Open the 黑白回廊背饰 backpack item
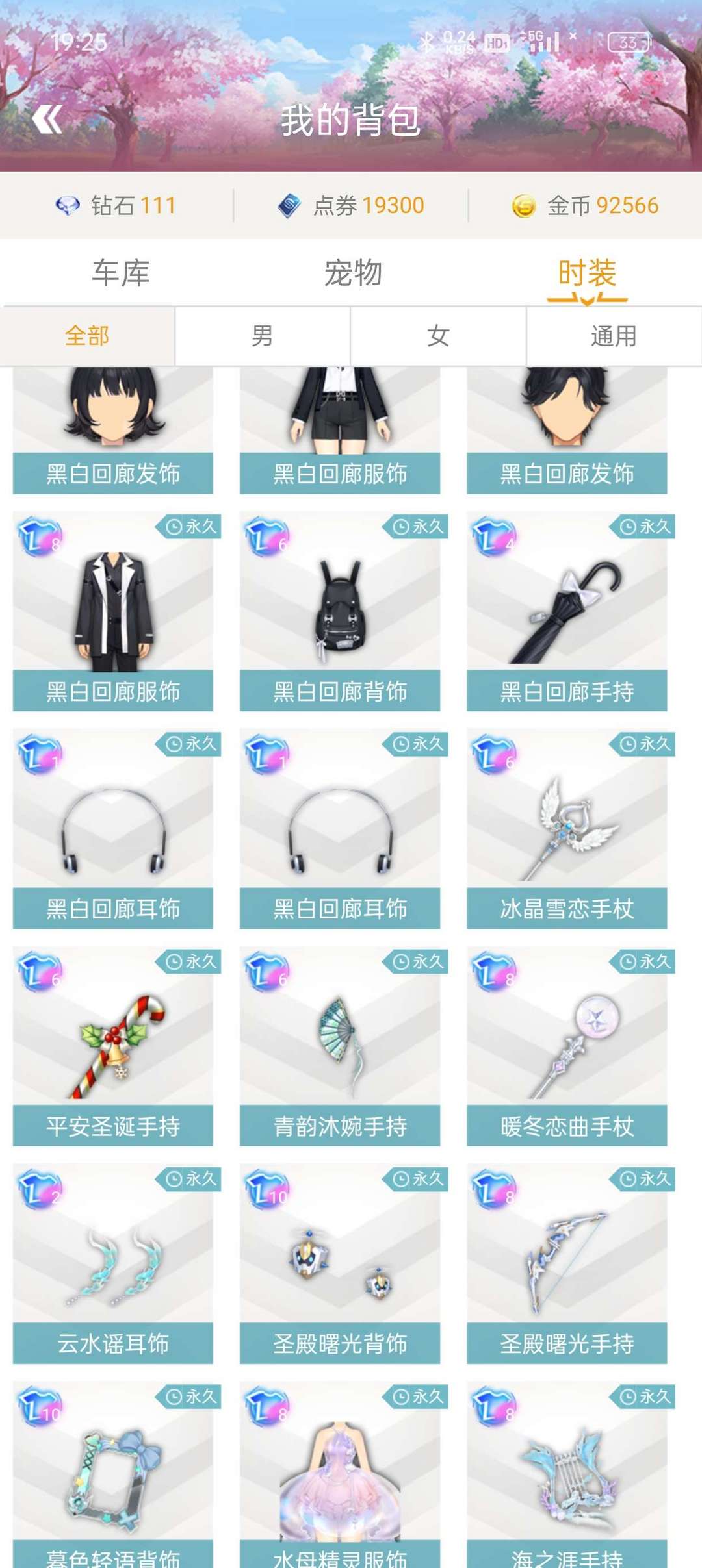 [x=340, y=612]
